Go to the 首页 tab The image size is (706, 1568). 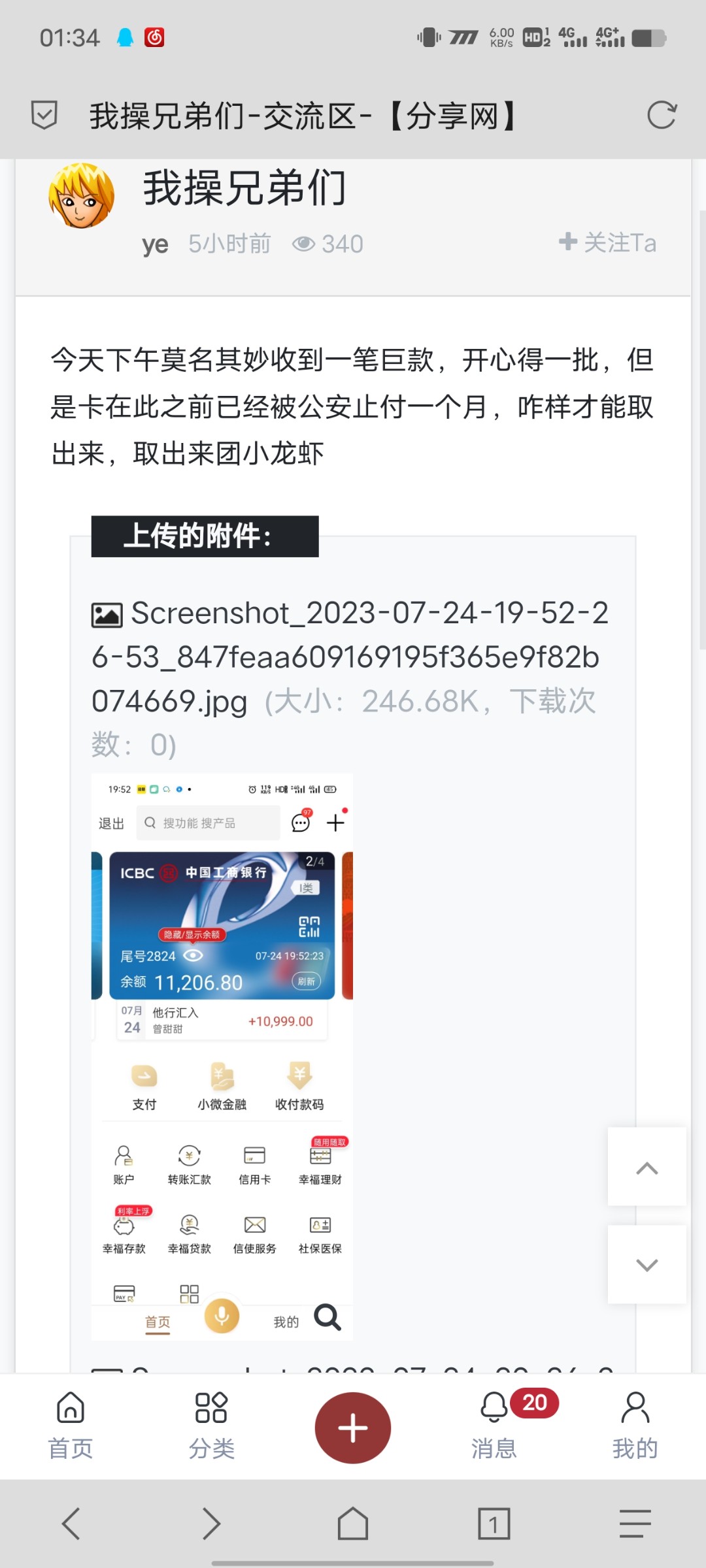click(x=71, y=1426)
